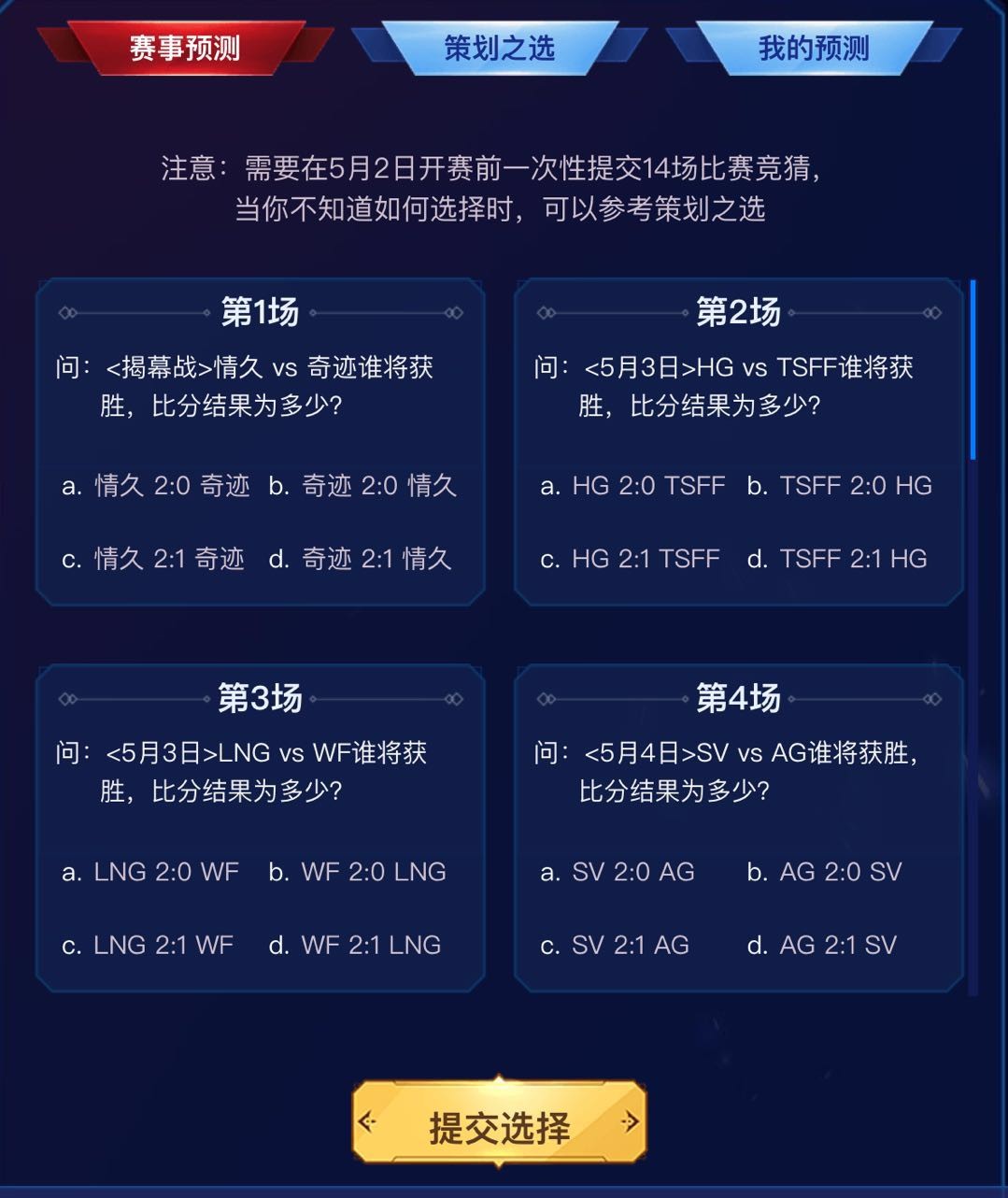Choose option c. HG 2:1 TSFF
Screen dimensions: 1008x1198
point(631,559)
